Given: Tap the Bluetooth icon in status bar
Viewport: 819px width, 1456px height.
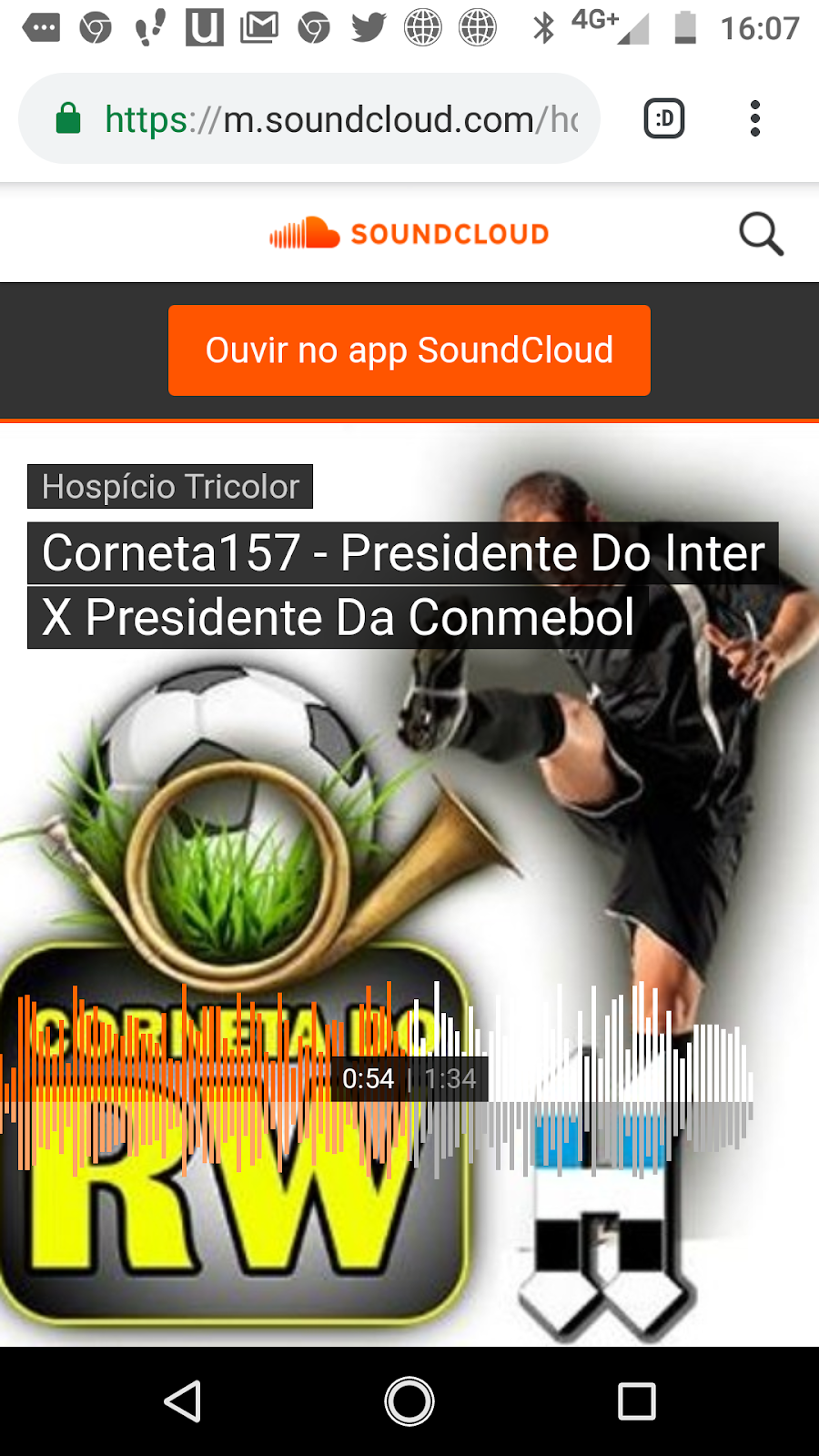Looking at the screenshot, I should 543,27.
